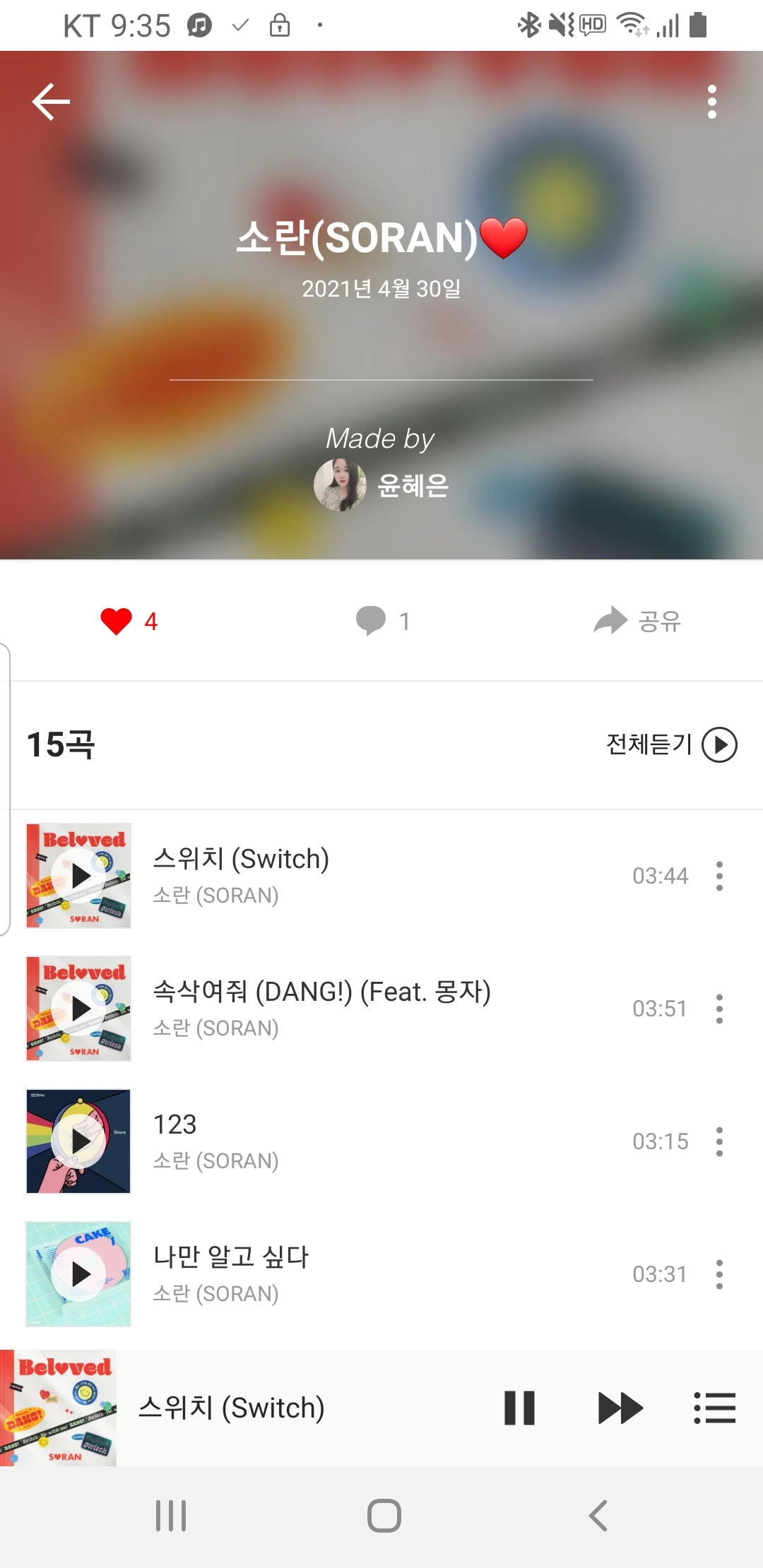Play all songs with 전체듣기

coord(670,744)
